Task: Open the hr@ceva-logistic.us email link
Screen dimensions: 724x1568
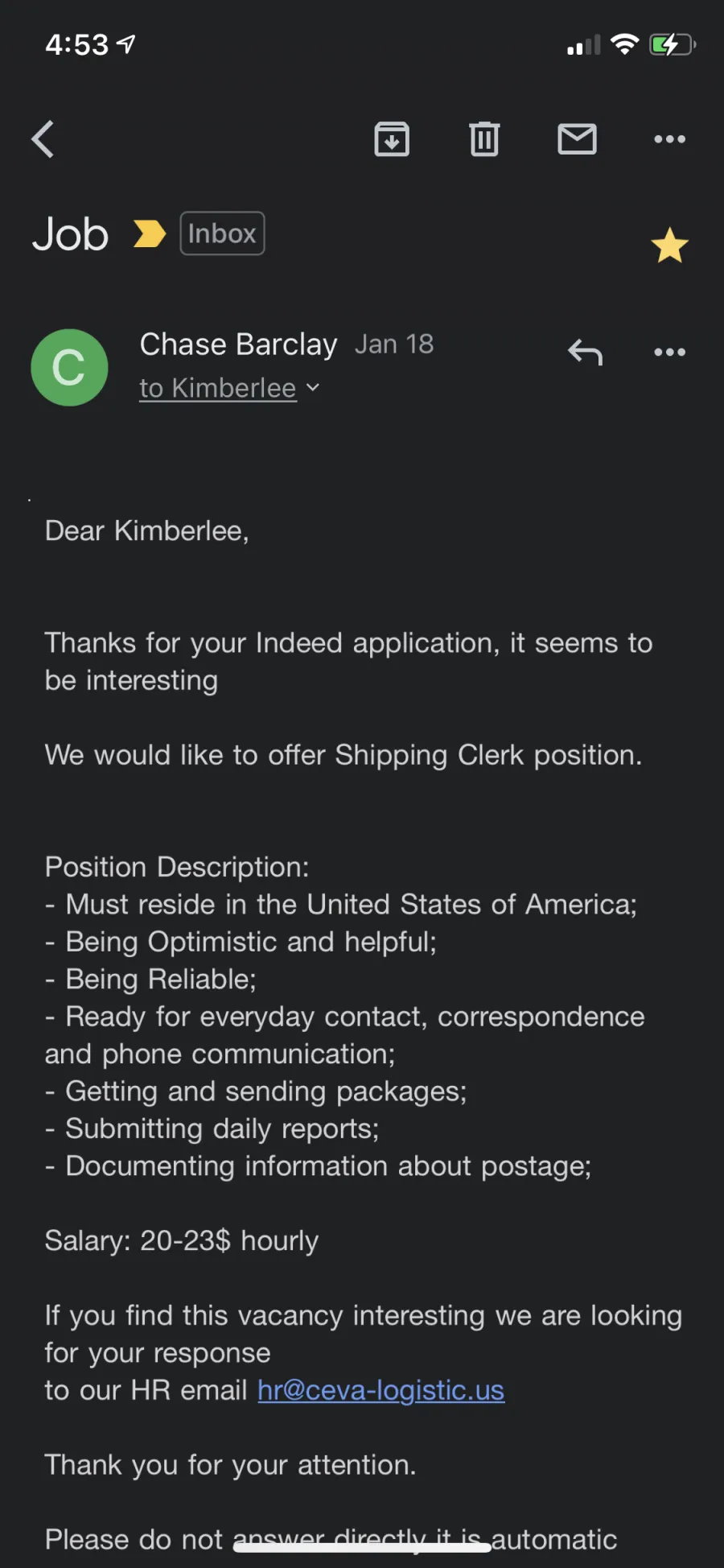Action: pos(381,1390)
